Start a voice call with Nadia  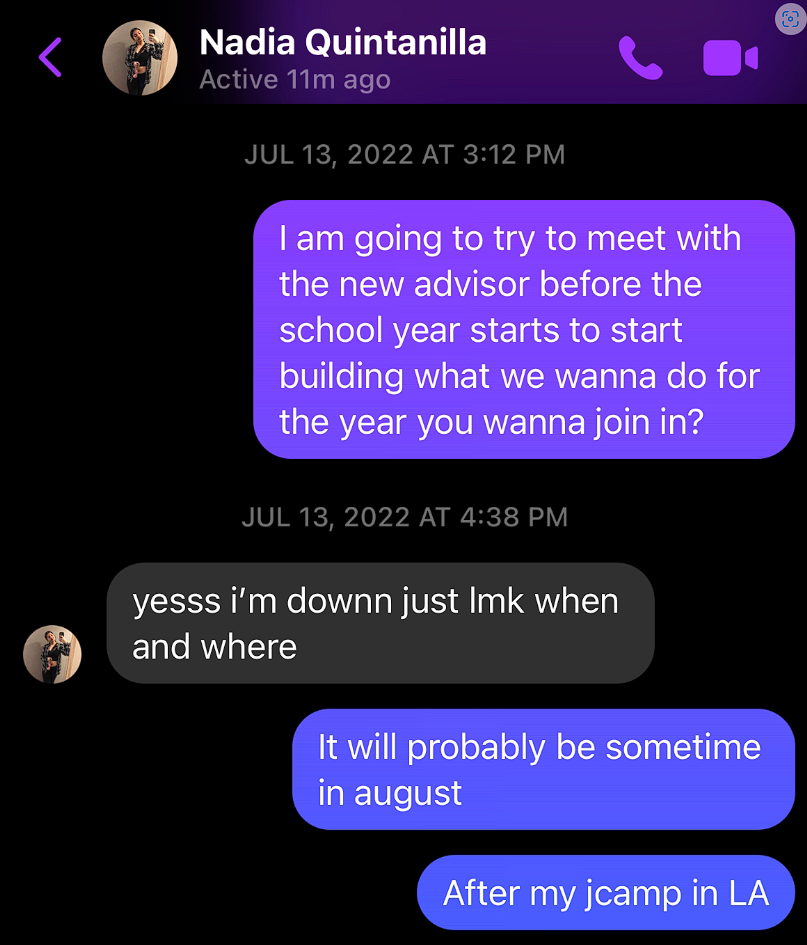tap(640, 58)
